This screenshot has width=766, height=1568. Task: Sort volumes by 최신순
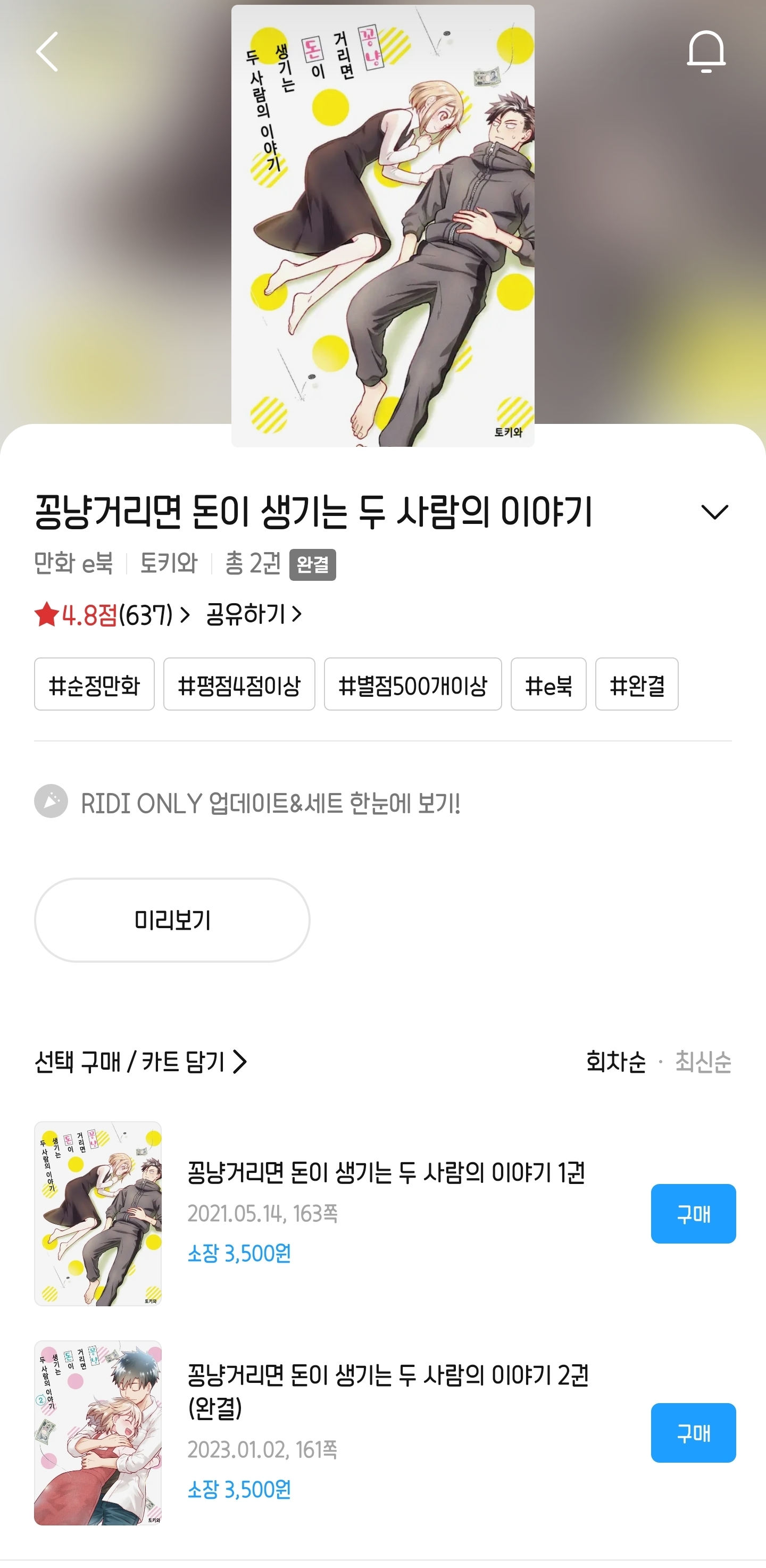coord(703,1062)
